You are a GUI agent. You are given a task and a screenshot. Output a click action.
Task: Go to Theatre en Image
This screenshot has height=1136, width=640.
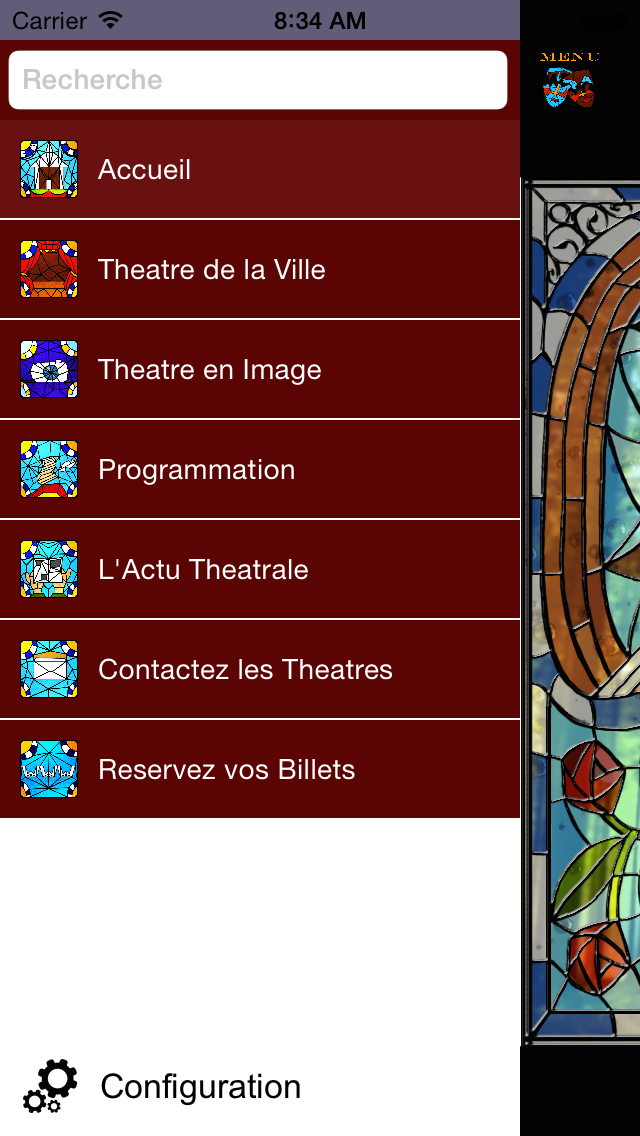click(259, 369)
